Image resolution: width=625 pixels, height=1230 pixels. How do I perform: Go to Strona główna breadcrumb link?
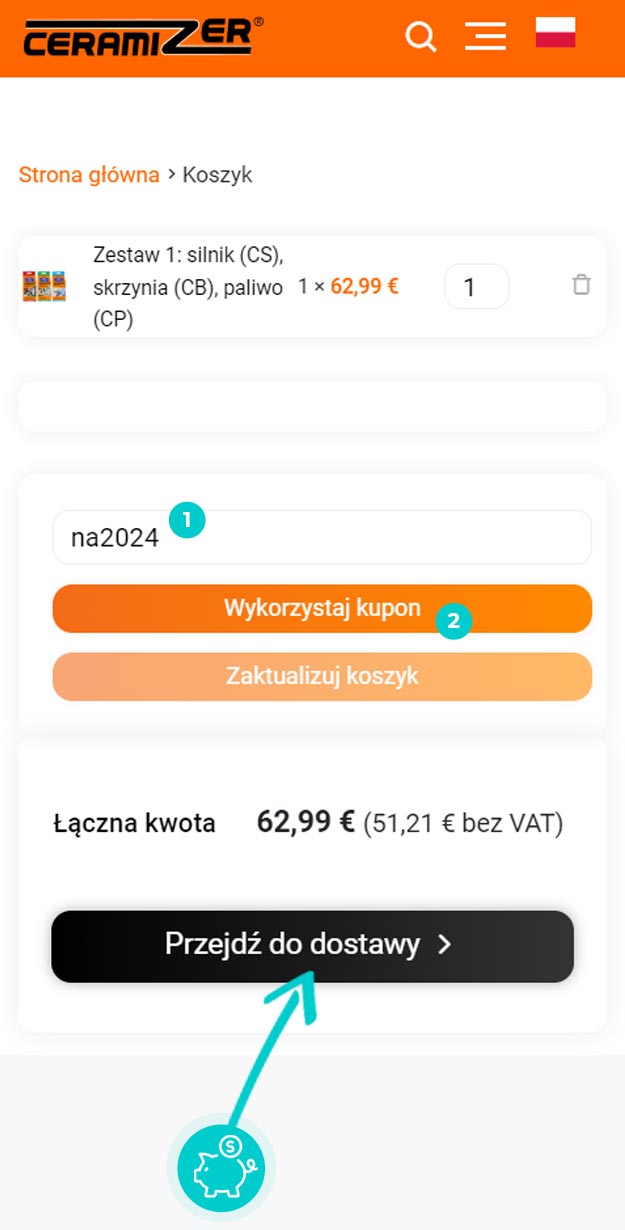[x=89, y=175]
